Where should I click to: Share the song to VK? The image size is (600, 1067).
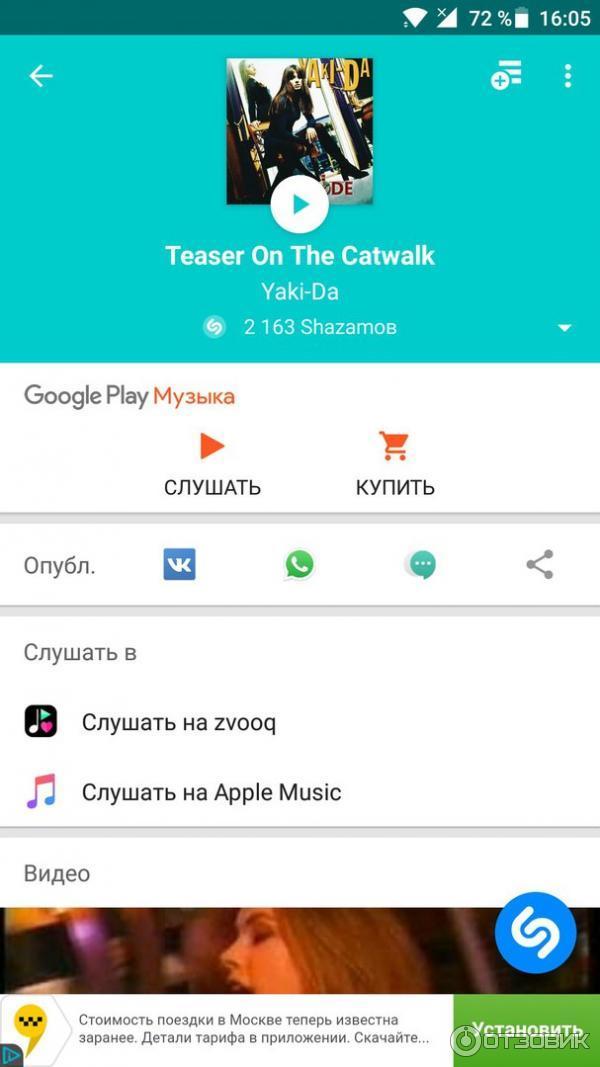click(180, 565)
